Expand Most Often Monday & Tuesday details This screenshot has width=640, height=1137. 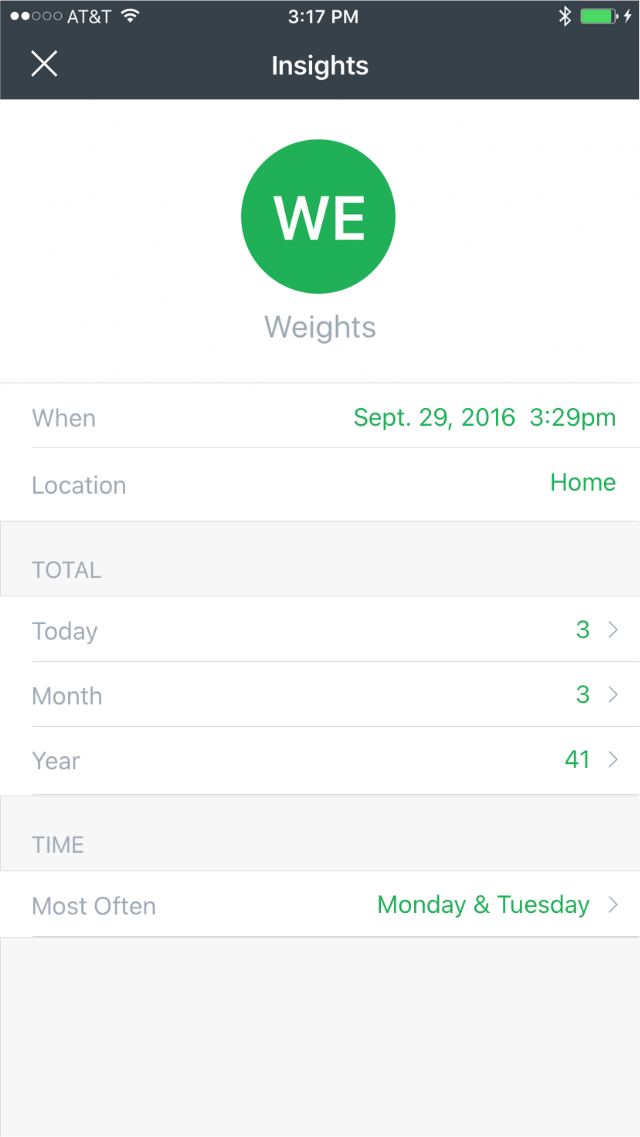(497, 905)
